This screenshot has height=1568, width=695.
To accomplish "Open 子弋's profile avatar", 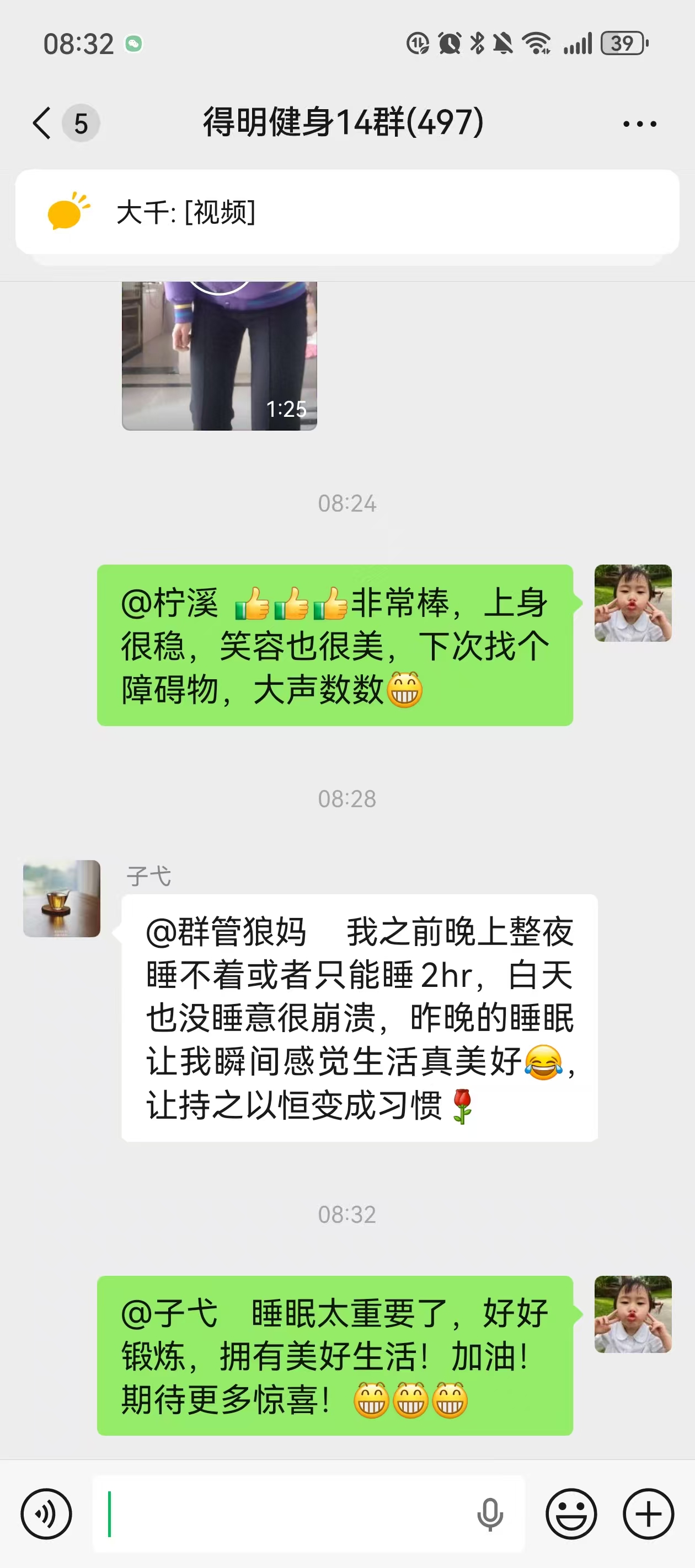I will (62, 899).
